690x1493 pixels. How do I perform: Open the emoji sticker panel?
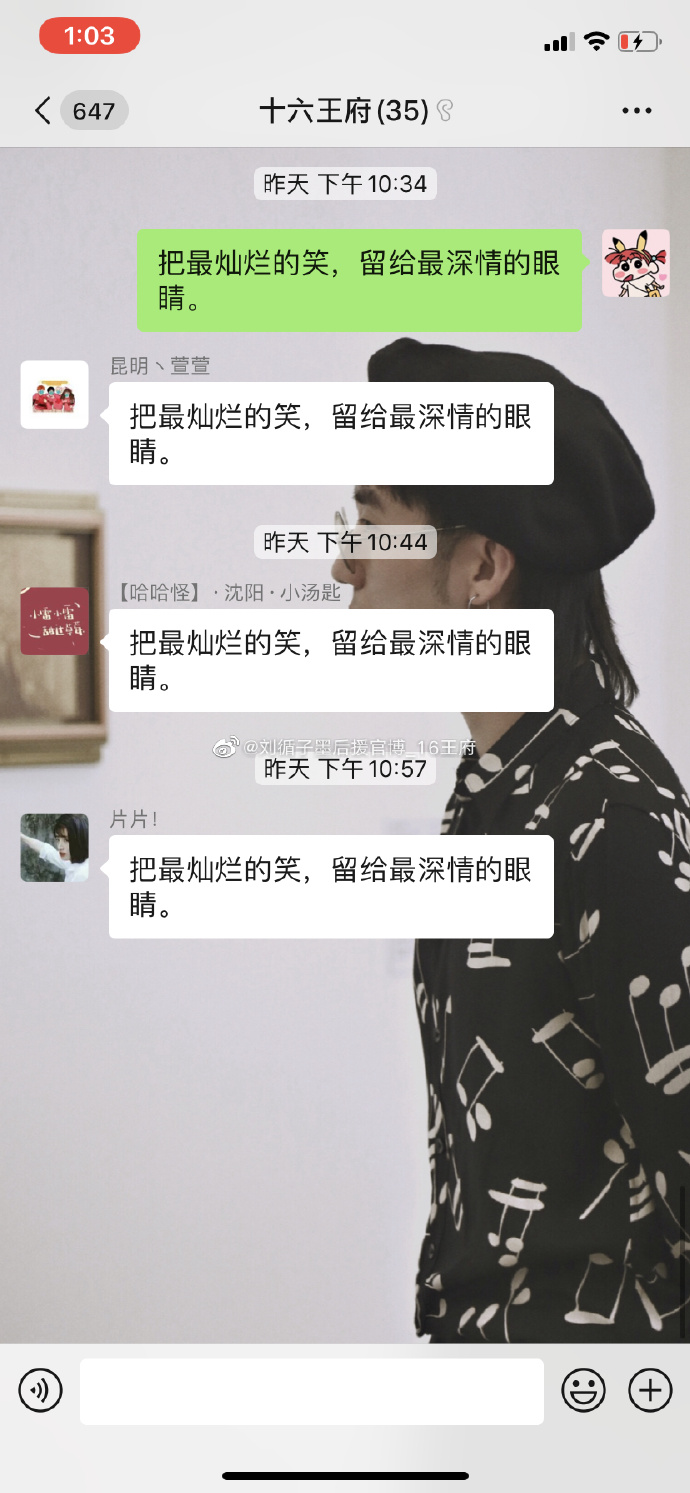584,1390
